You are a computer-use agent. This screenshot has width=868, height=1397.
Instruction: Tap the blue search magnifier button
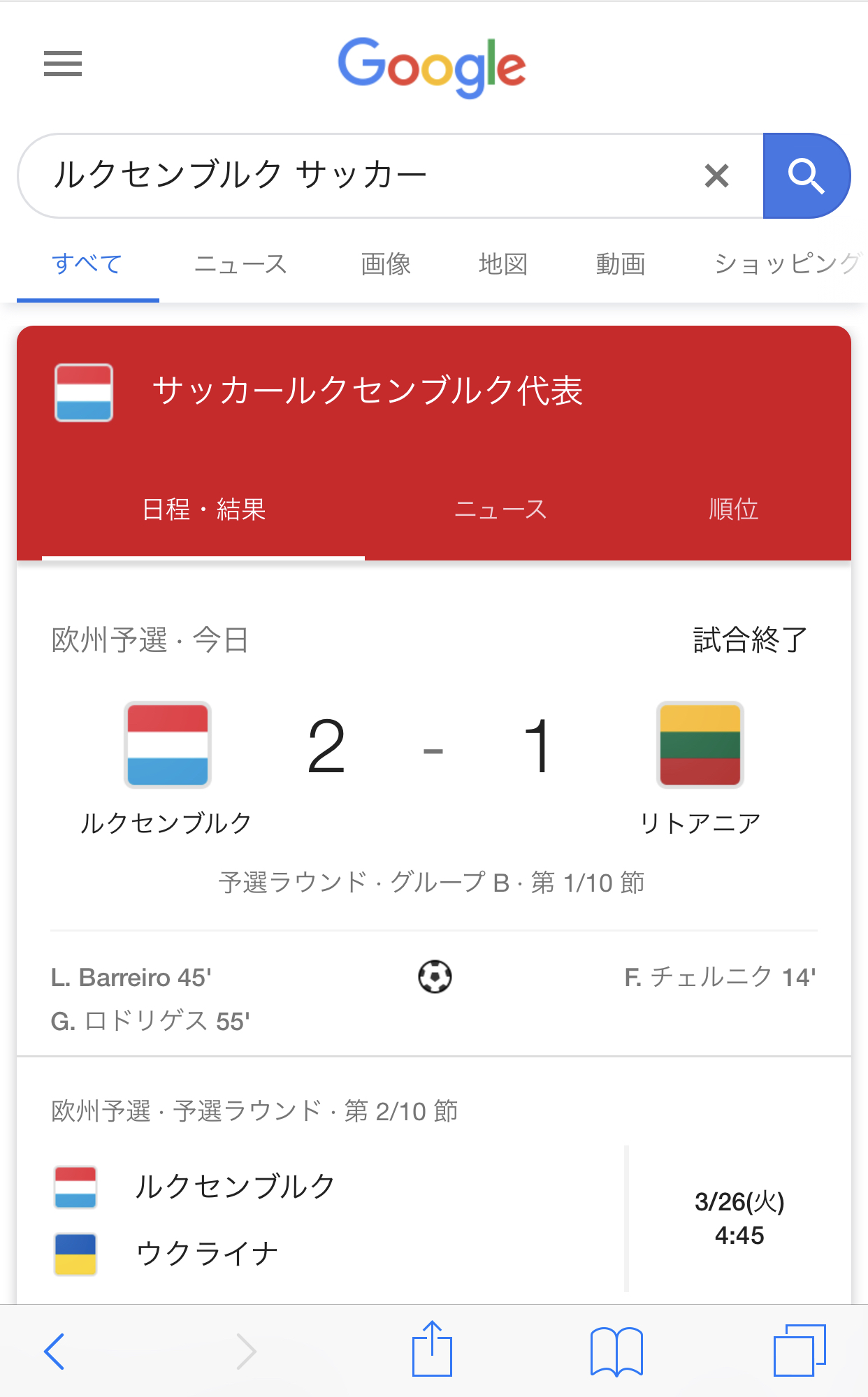click(x=806, y=175)
